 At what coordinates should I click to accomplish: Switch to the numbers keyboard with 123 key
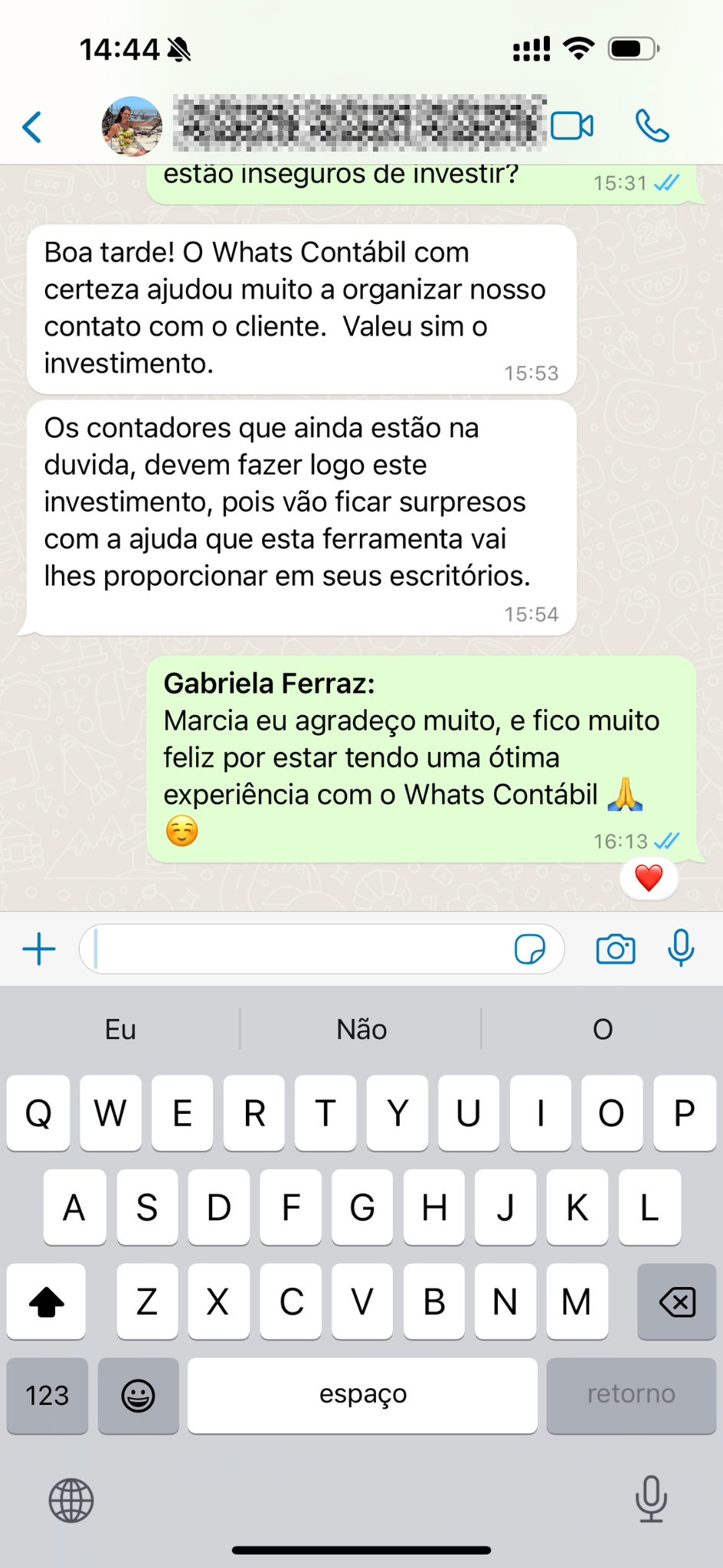click(x=47, y=1395)
